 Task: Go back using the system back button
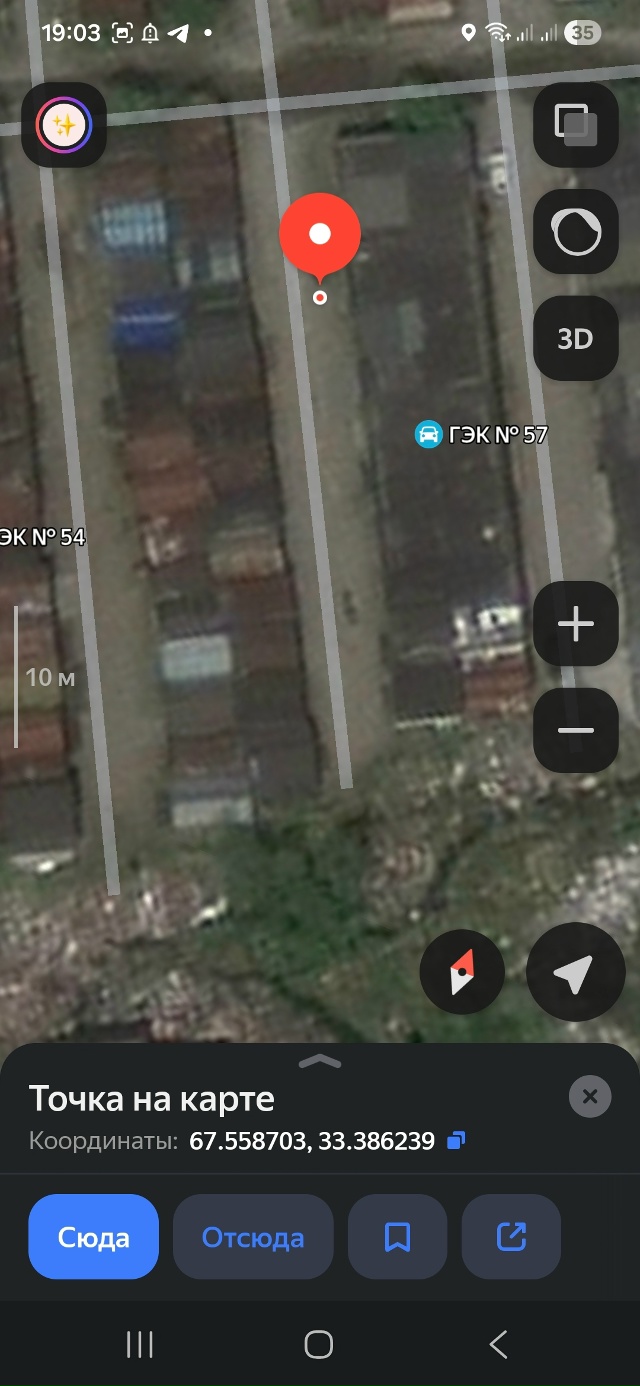tap(498, 1345)
